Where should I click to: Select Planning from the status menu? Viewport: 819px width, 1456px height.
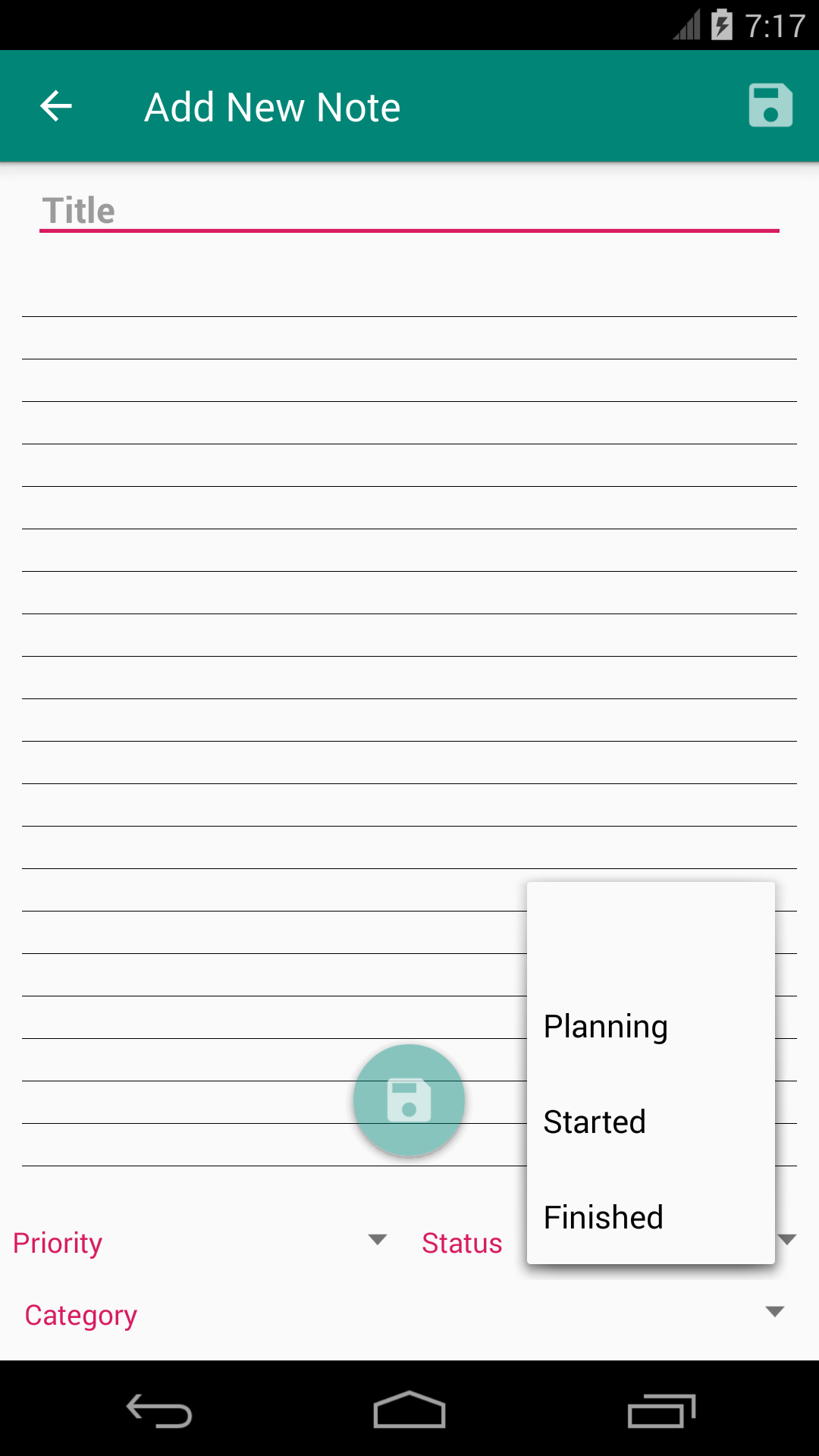point(604,1026)
